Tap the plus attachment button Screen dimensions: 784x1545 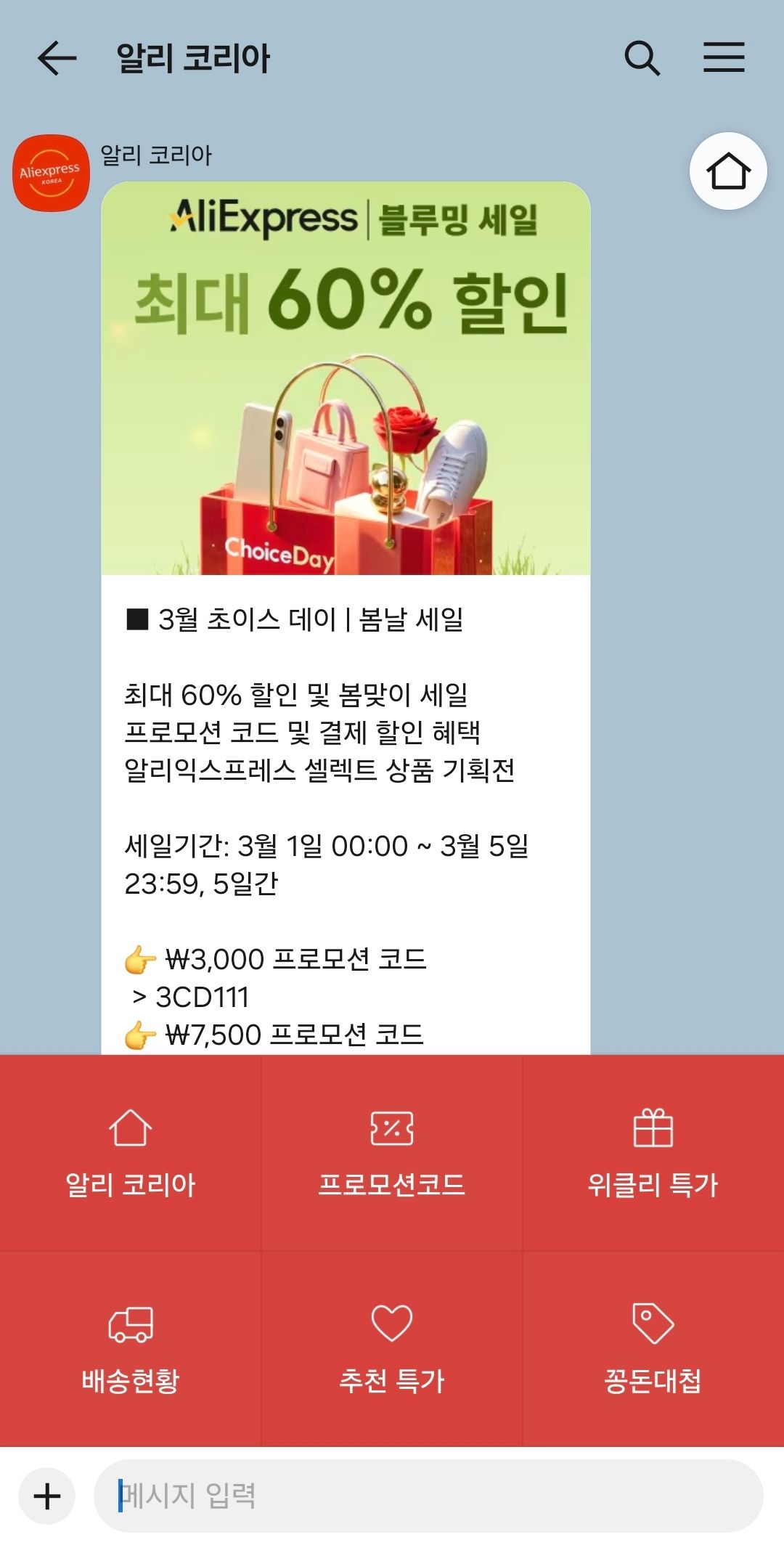pos(47,1496)
